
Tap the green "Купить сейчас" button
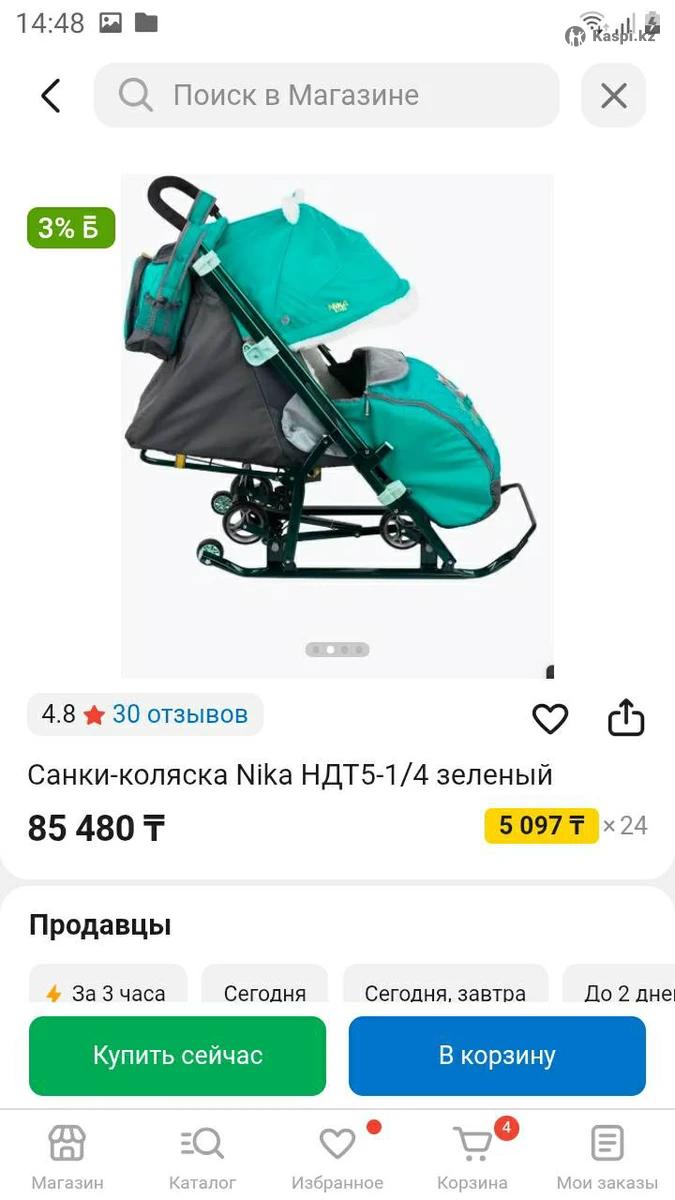pyautogui.click(x=177, y=1056)
